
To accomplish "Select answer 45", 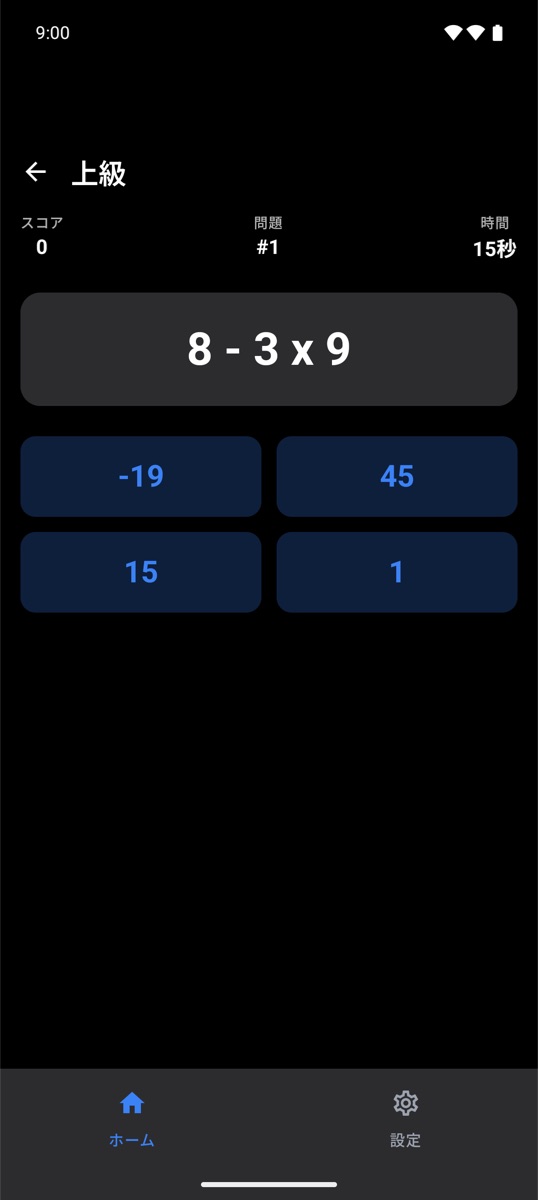I will click(x=397, y=476).
